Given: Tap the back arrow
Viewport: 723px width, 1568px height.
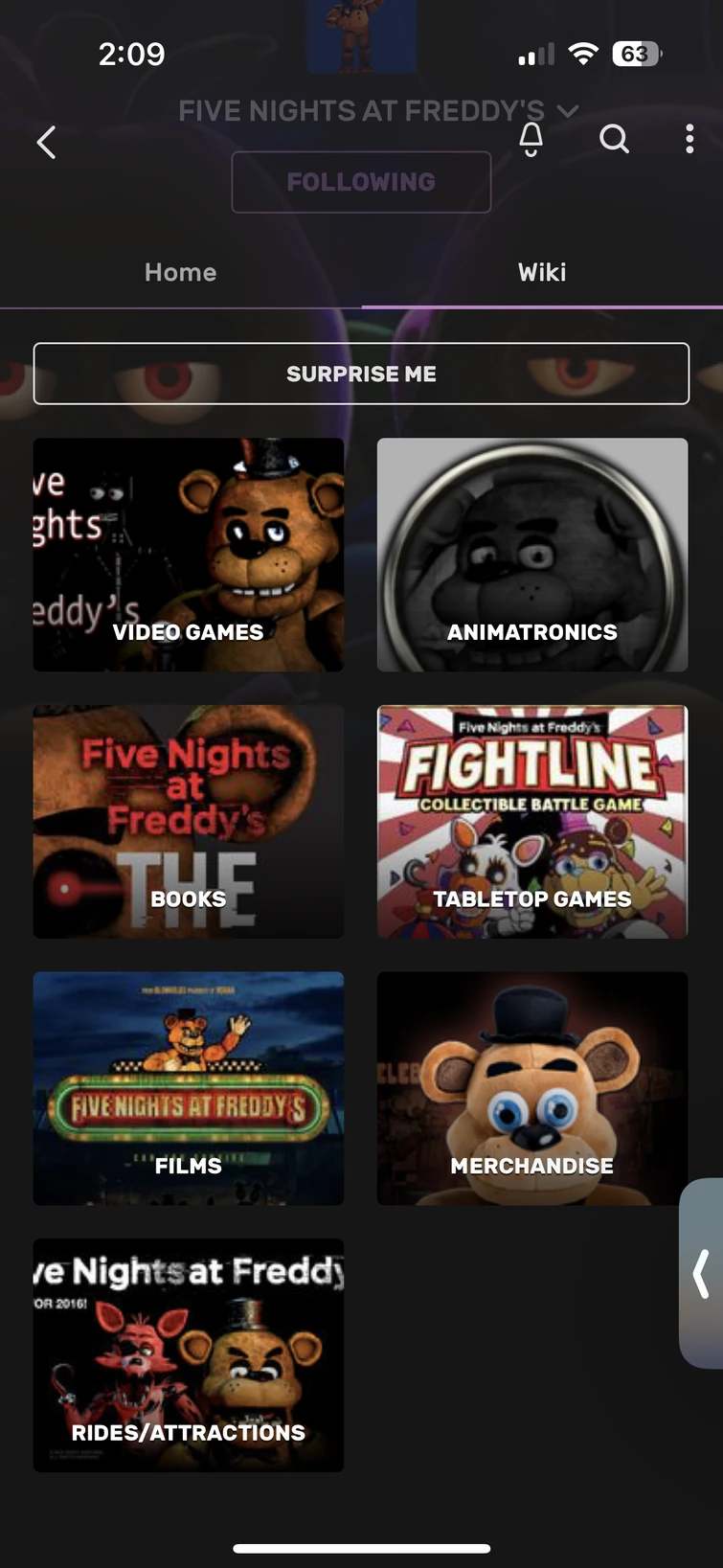Looking at the screenshot, I should pyautogui.click(x=45, y=142).
